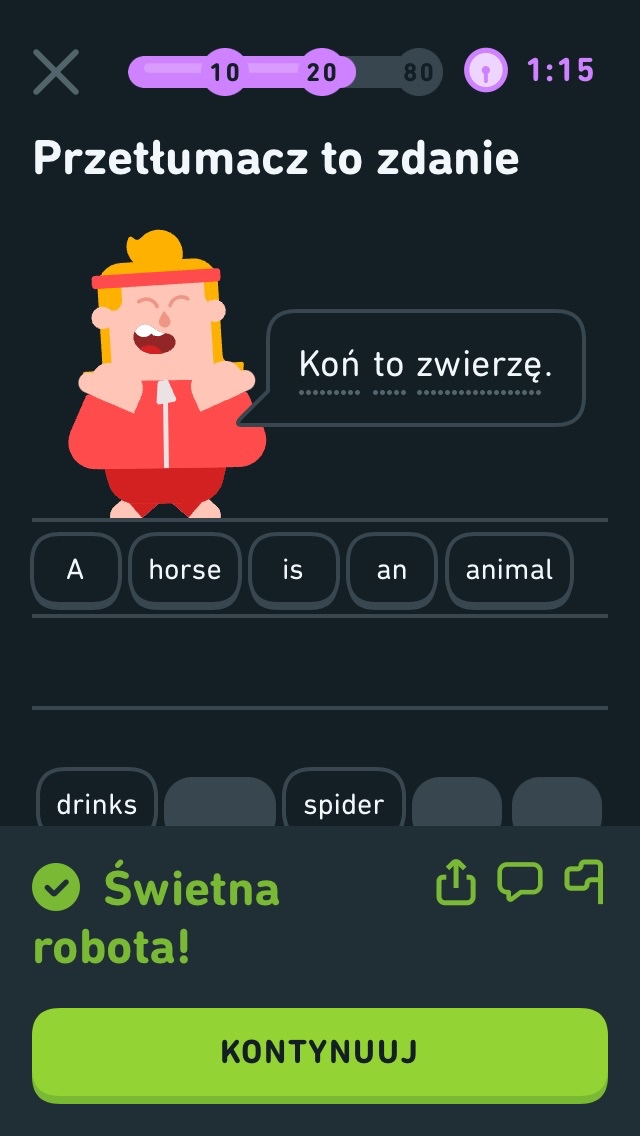Remove the word "A" from the answer
Image resolution: width=640 pixels, height=1136 pixels.
pos(75,570)
